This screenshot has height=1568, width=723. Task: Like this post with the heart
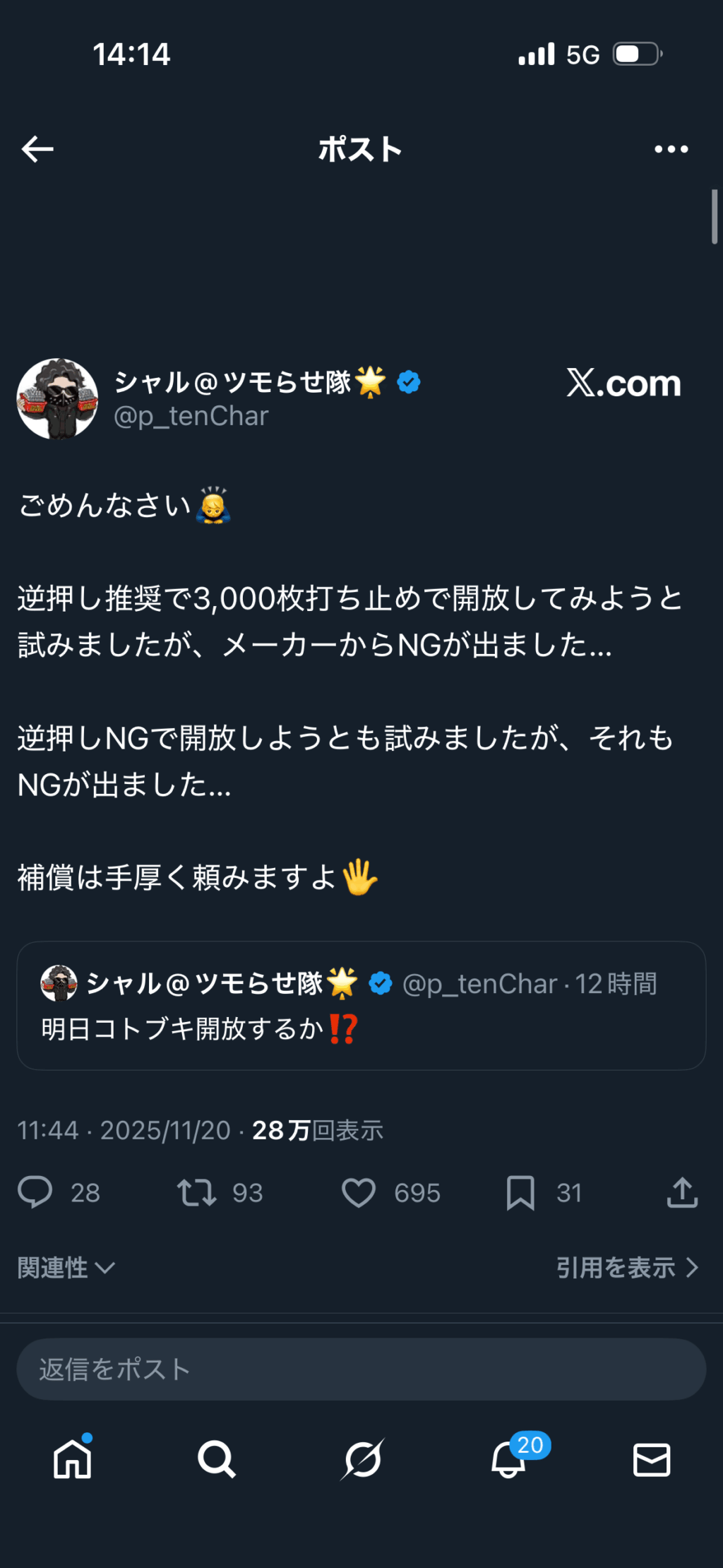pos(359,1192)
